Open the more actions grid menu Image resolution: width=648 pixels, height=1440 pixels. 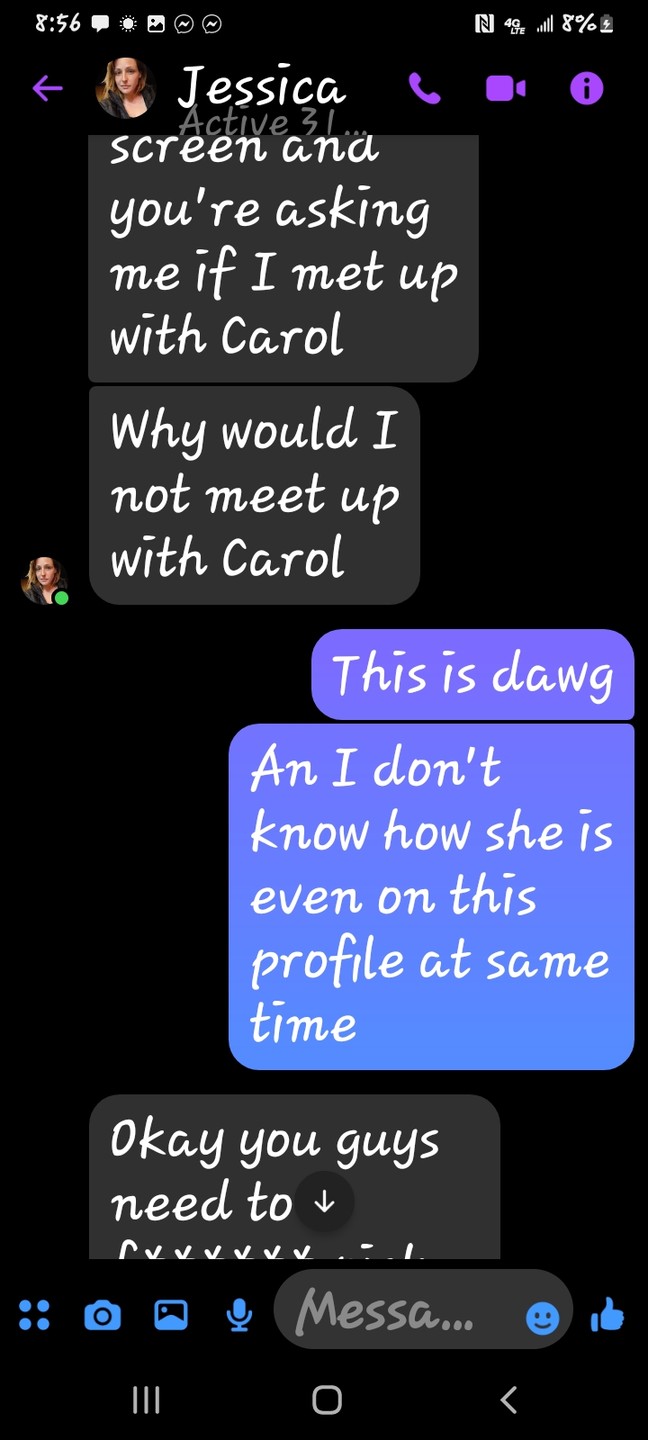point(34,1315)
